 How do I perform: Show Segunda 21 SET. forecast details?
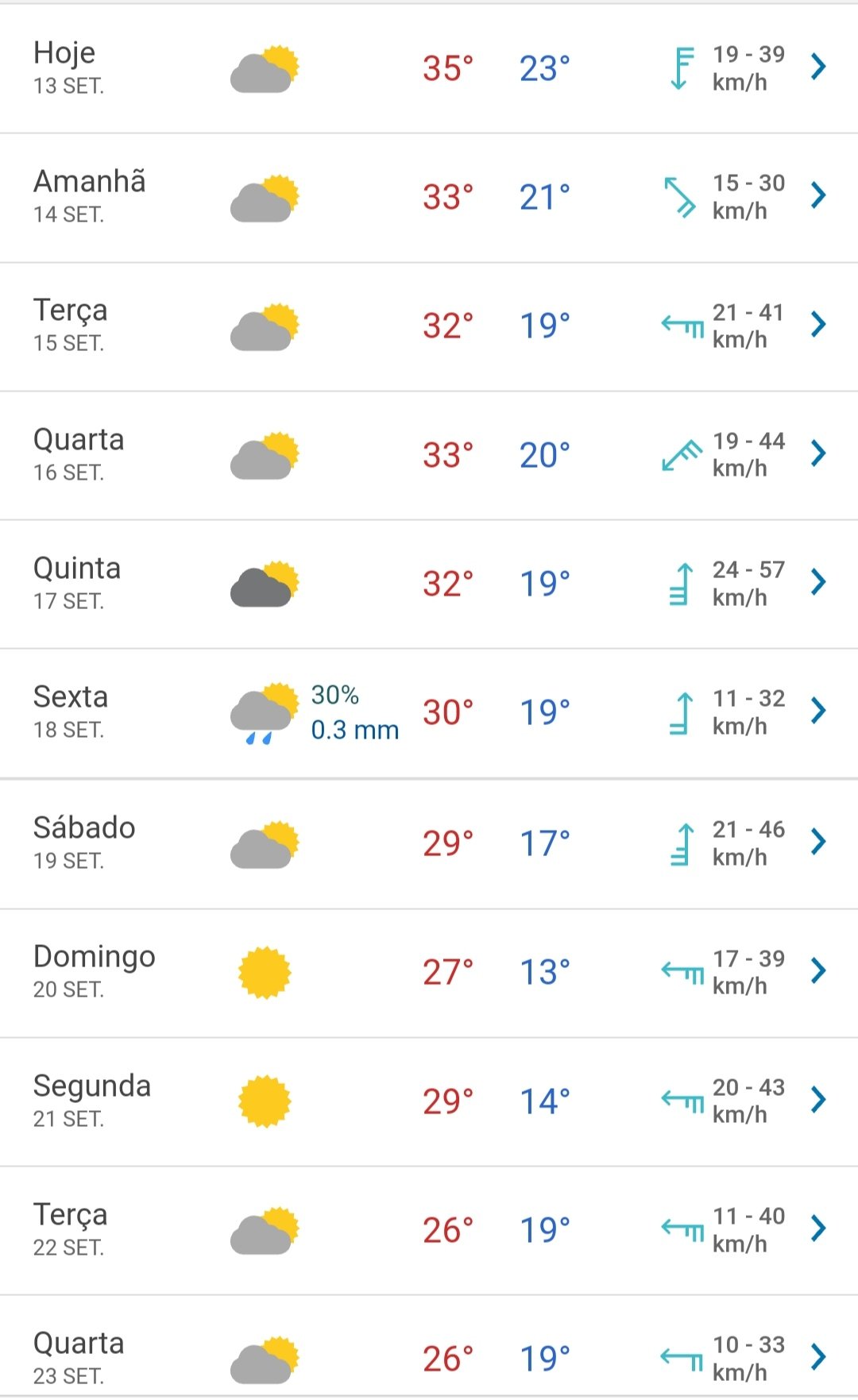tap(429, 1101)
